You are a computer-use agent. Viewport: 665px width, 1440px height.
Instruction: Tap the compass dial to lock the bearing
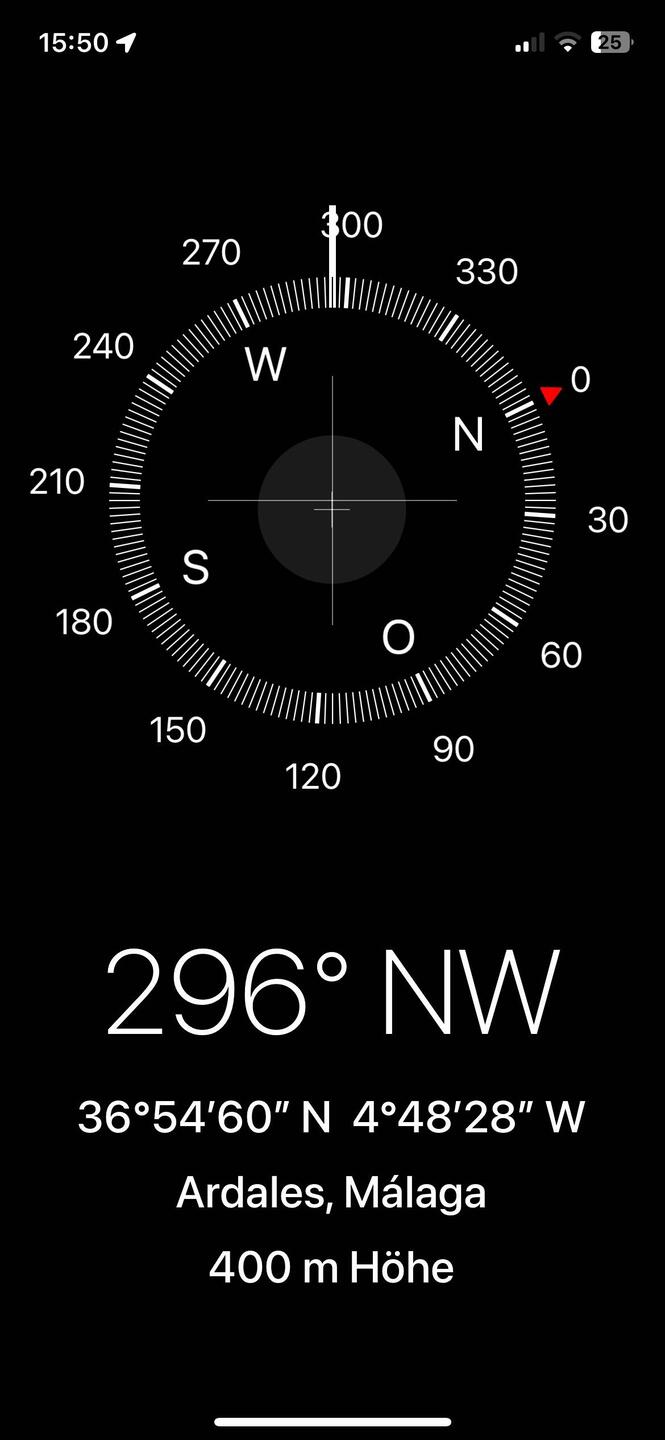click(x=332, y=500)
